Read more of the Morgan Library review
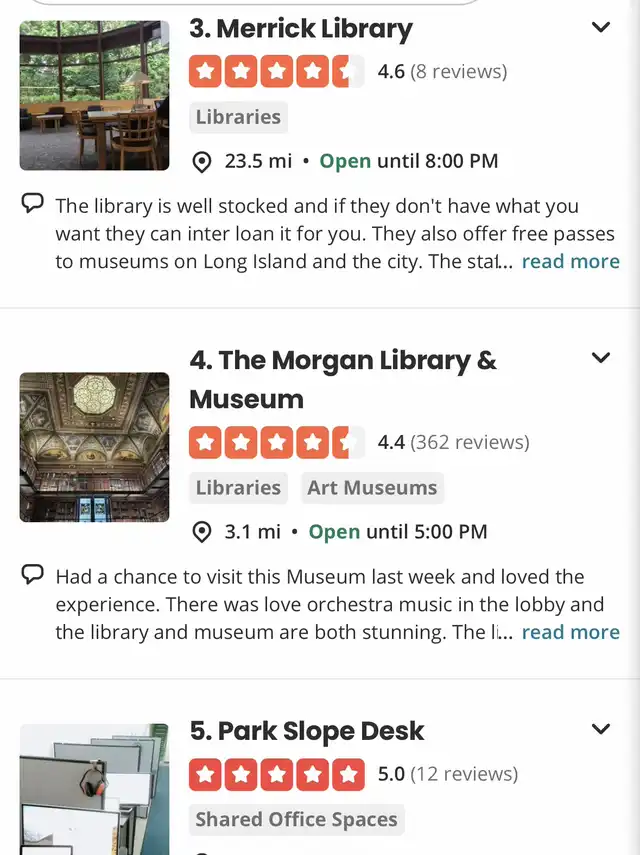The width and height of the screenshot is (640, 855). tap(570, 632)
